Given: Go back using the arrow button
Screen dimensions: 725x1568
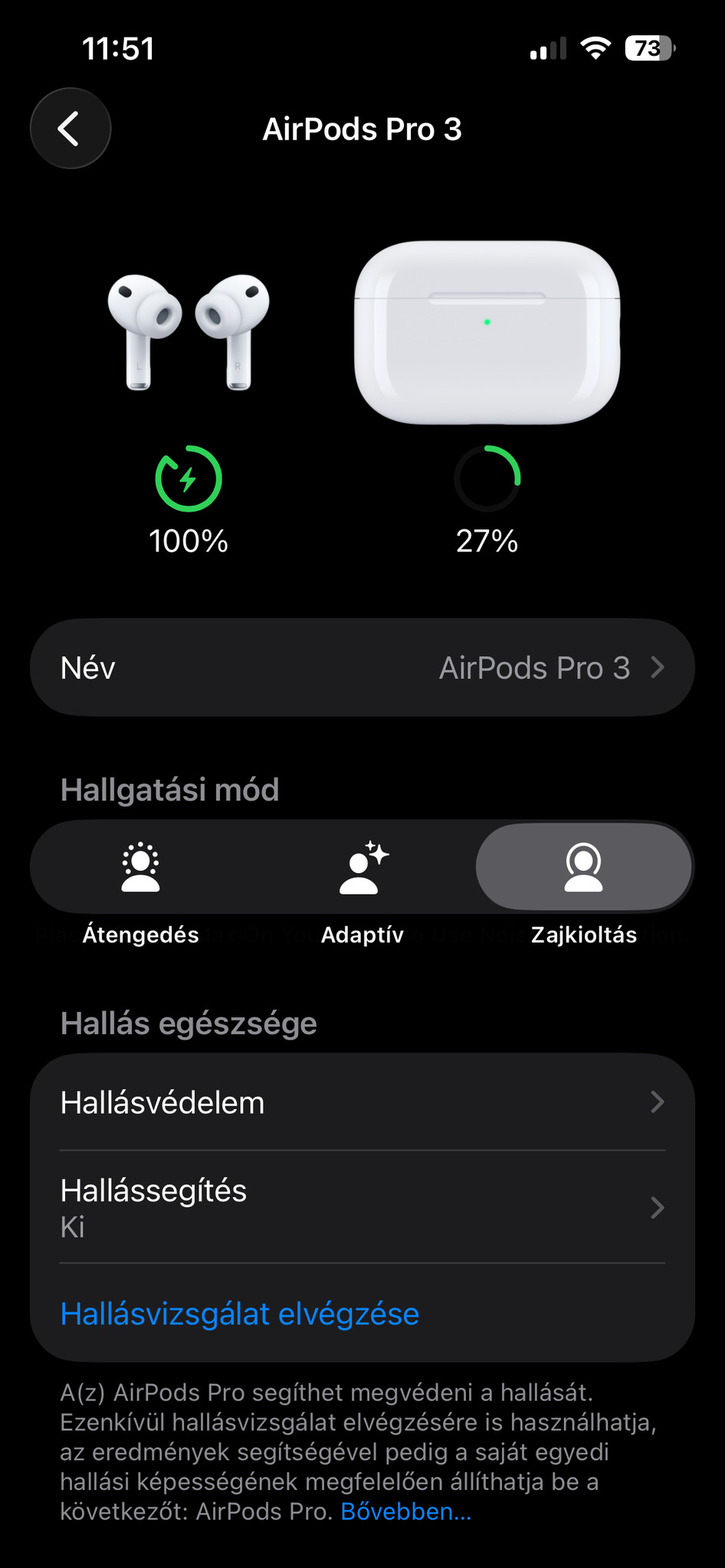Looking at the screenshot, I should pyautogui.click(x=71, y=129).
